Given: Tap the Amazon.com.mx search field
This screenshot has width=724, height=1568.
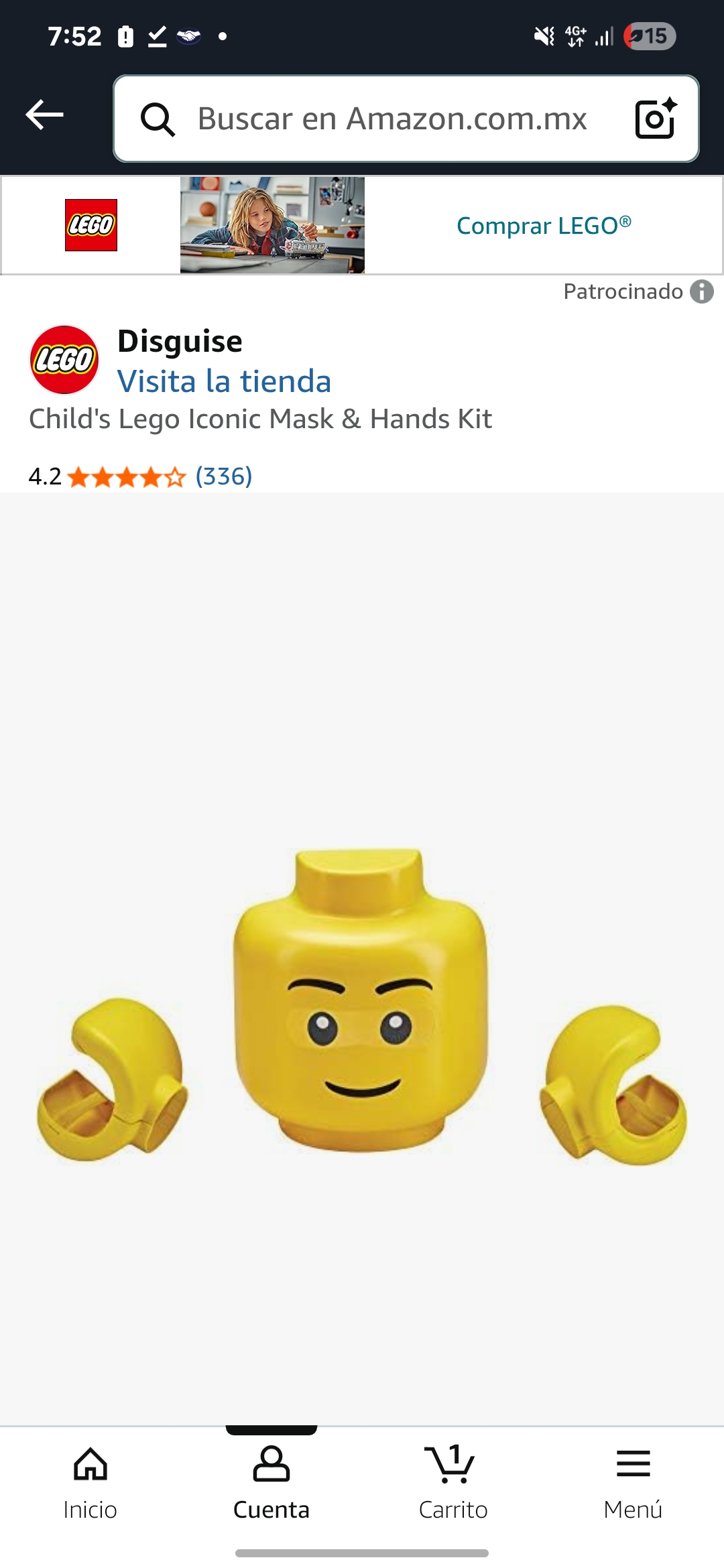Looking at the screenshot, I should 391,119.
